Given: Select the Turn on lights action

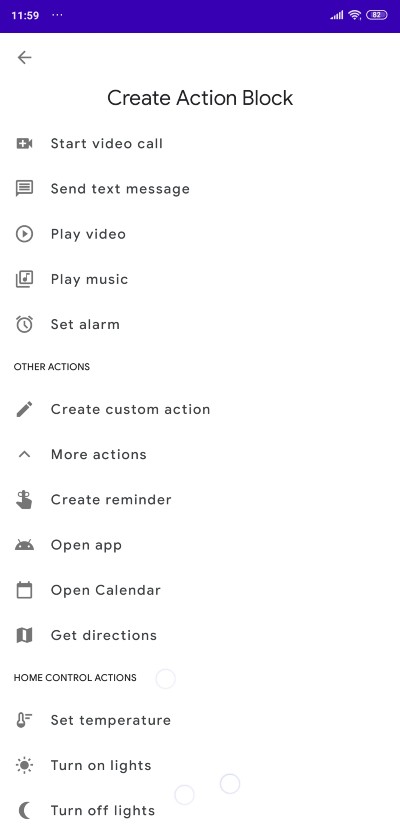Looking at the screenshot, I should tap(200, 765).
